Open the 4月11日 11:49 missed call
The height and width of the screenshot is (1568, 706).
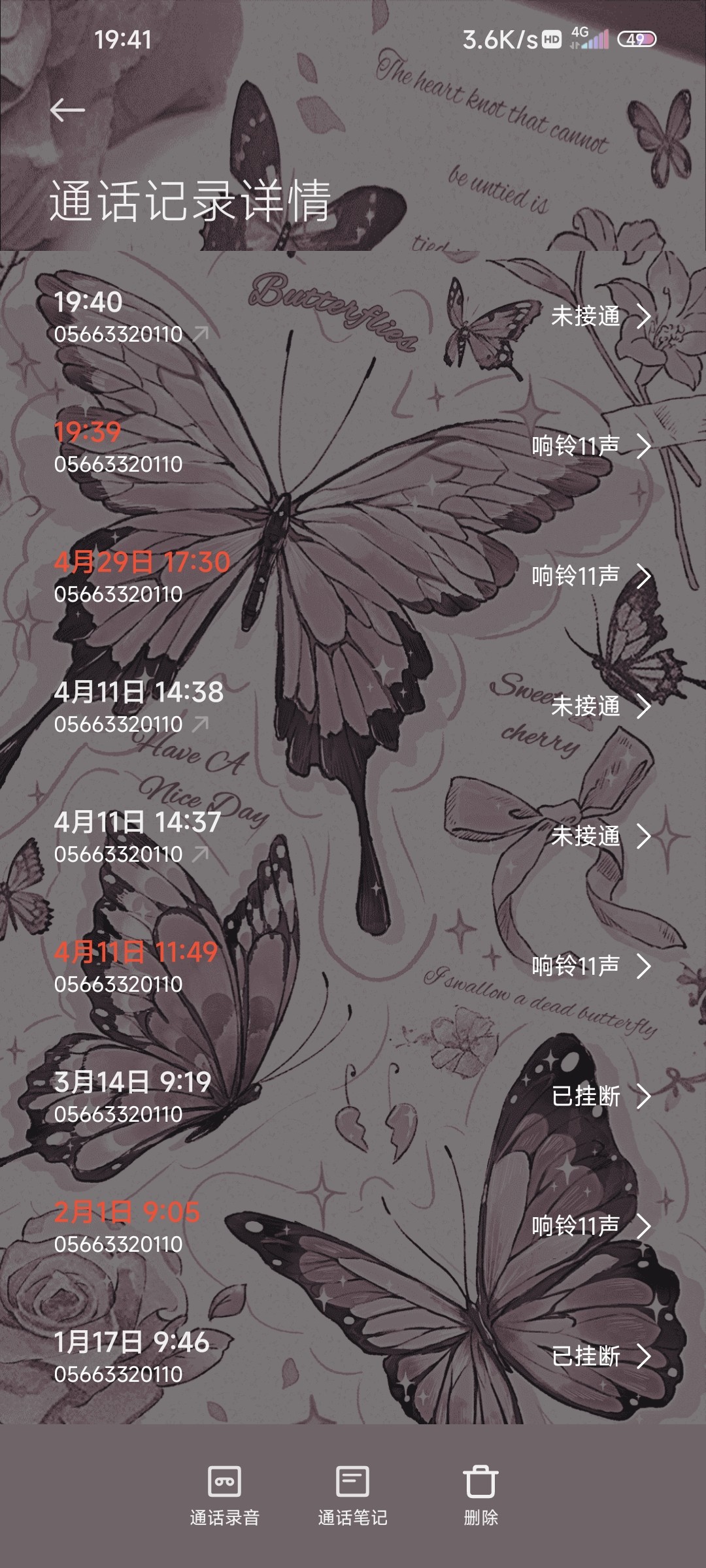pos(353,967)
